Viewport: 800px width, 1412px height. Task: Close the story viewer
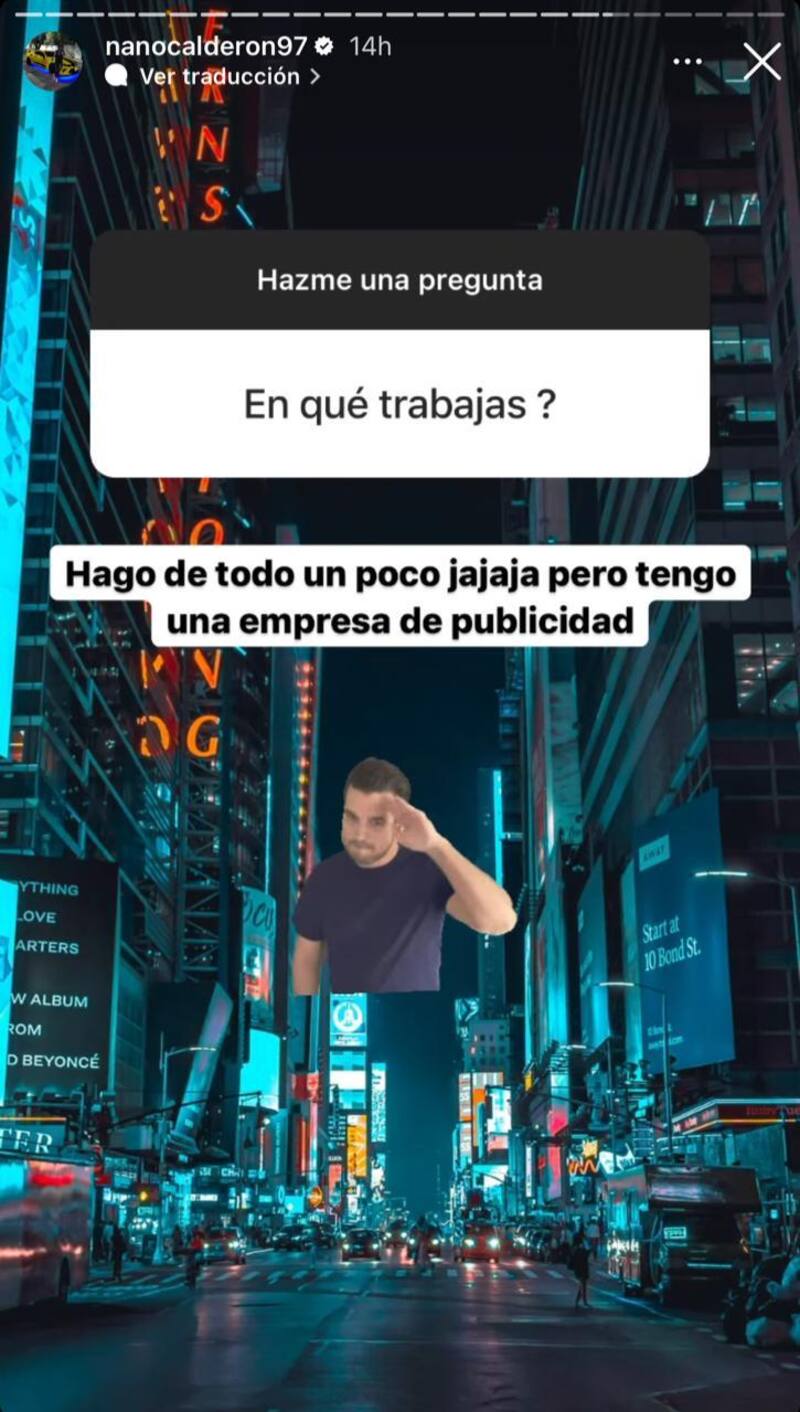762,61
